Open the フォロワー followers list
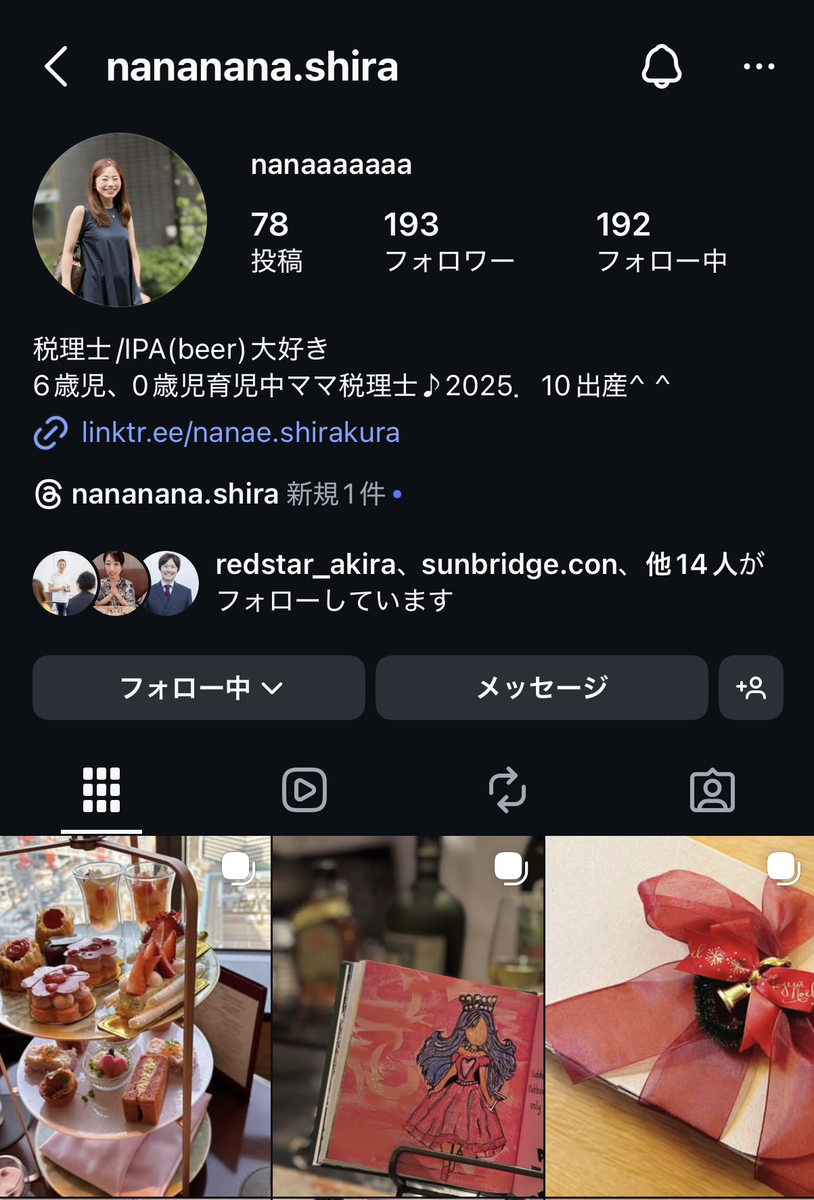The height and width of the screenshot is (1200, 814). tap(449, 241)
